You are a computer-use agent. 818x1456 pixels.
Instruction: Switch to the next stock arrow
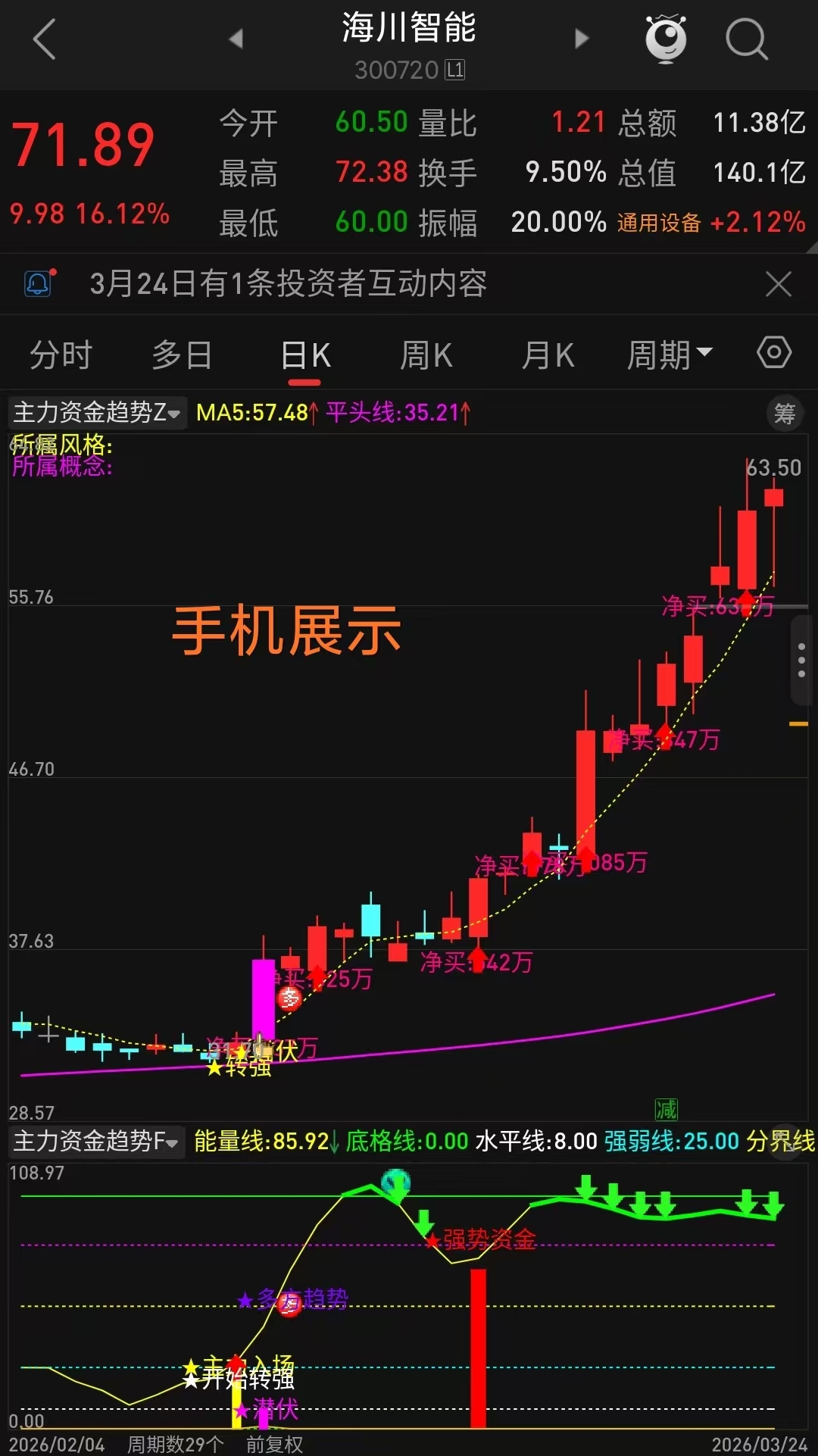[582, 39]
